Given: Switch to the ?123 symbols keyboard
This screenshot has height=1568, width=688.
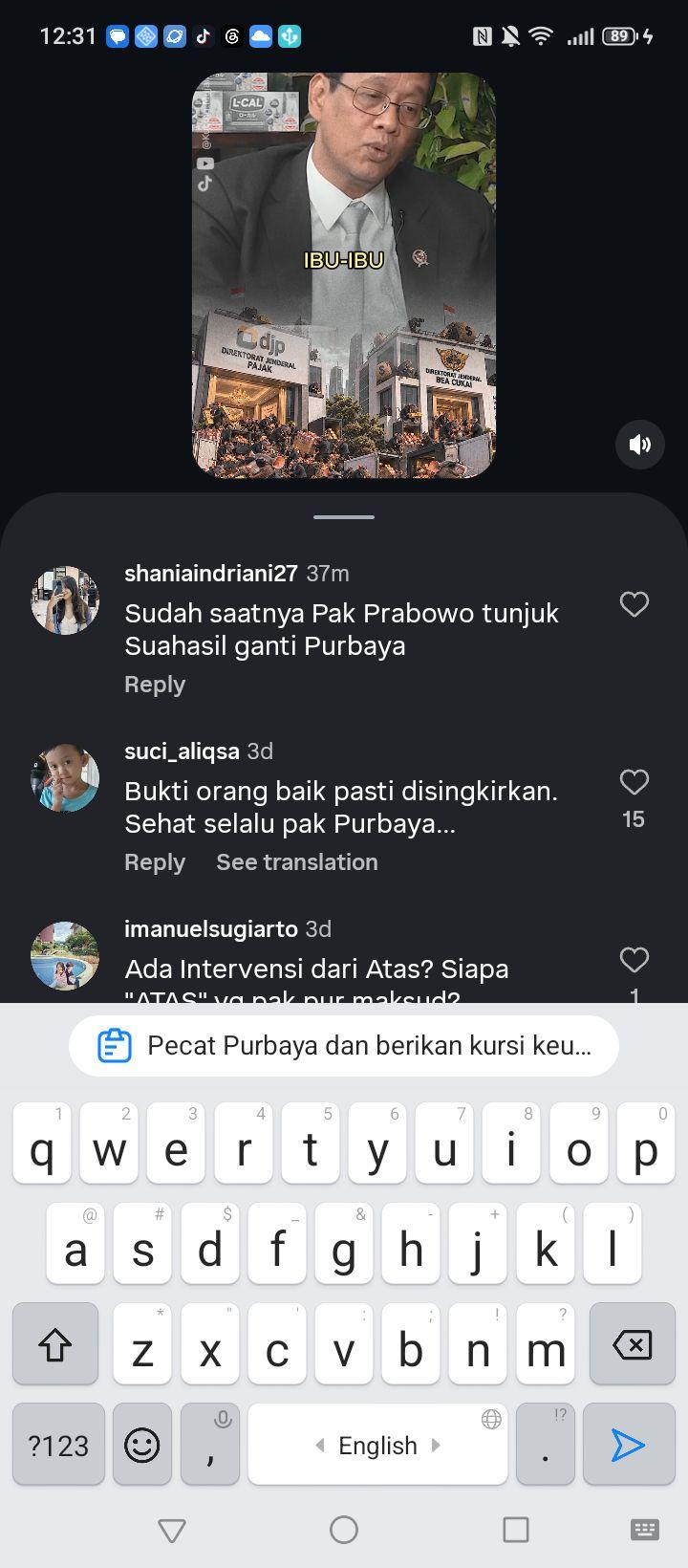Looking at the screenshot, I should pyautogui.click(x=58, y=1445).
